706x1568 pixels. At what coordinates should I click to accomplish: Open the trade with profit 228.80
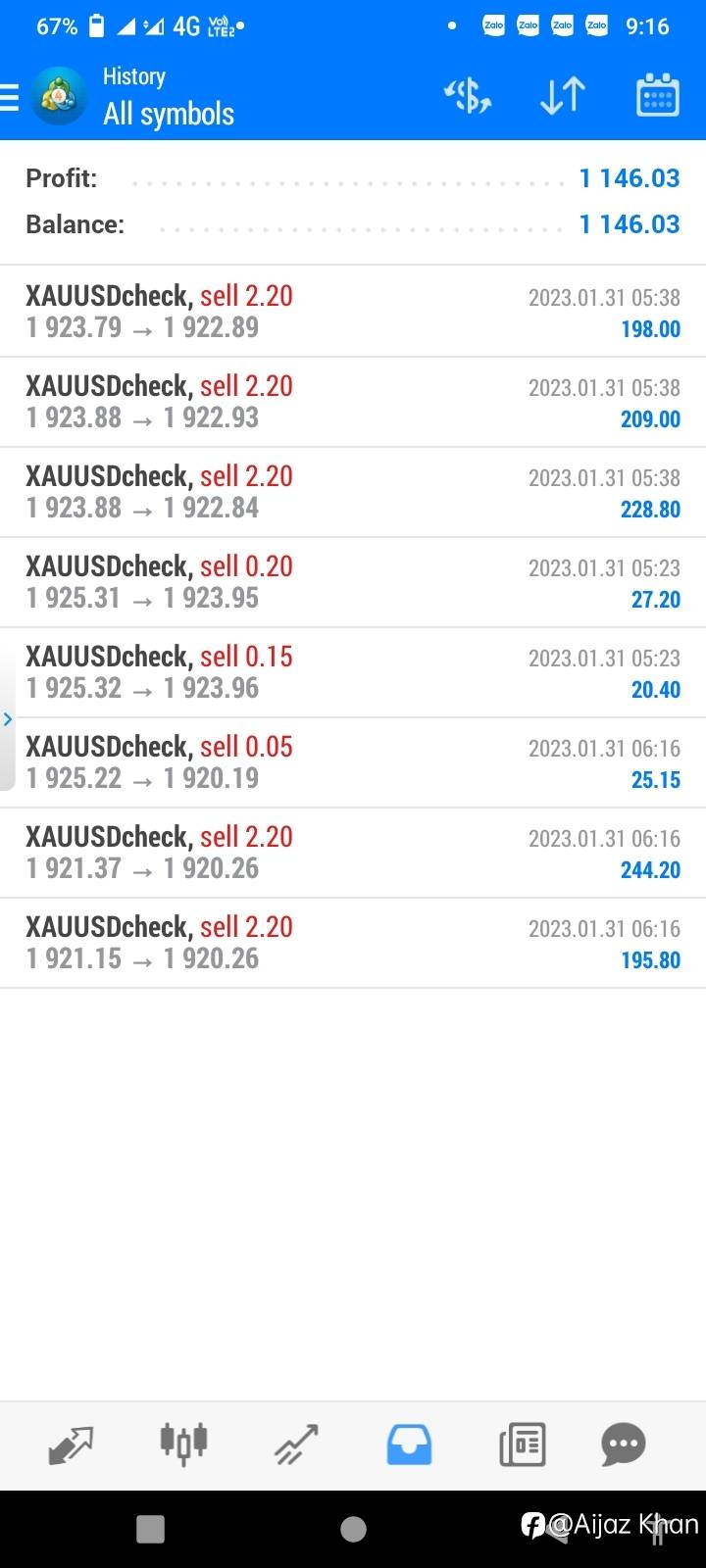pos(353,492)
